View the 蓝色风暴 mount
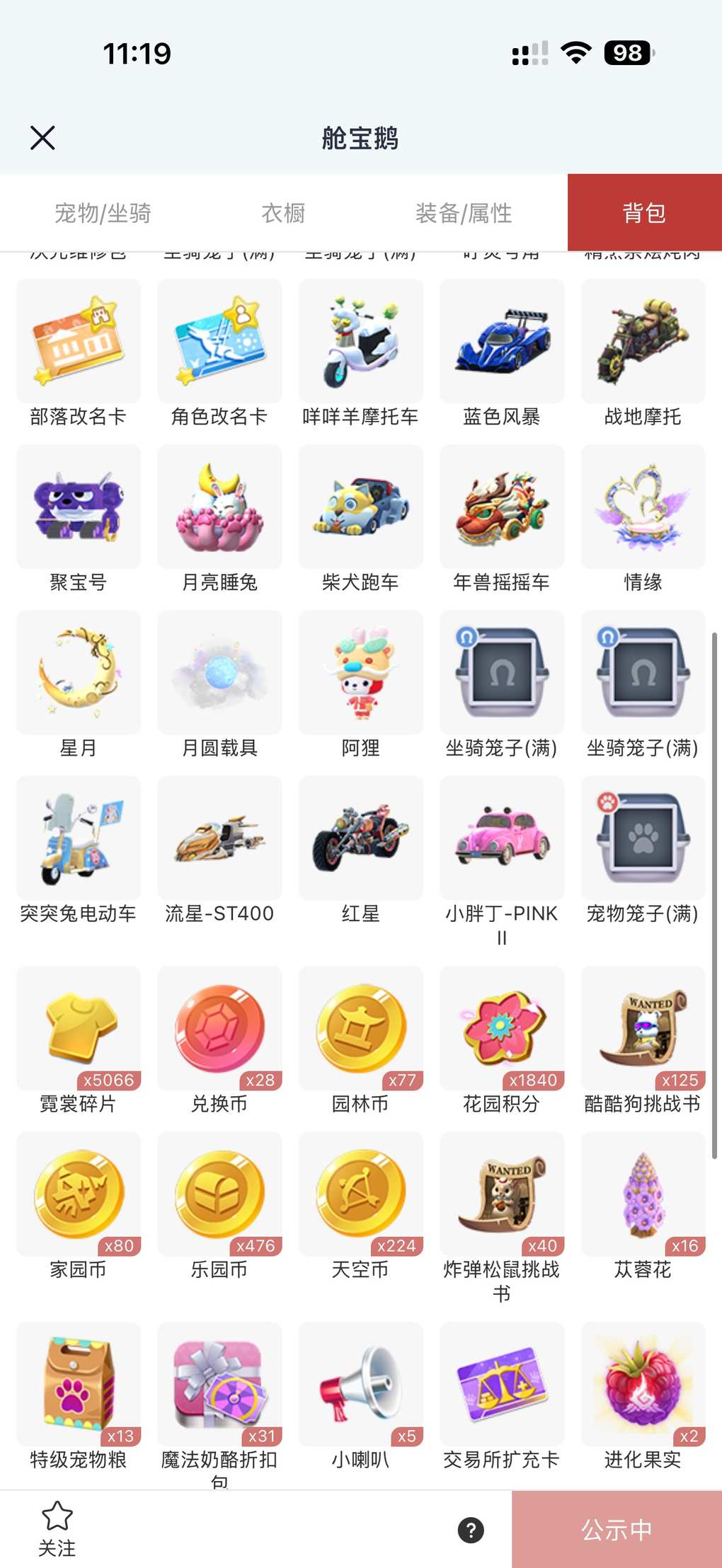 (x=502, y=342)
